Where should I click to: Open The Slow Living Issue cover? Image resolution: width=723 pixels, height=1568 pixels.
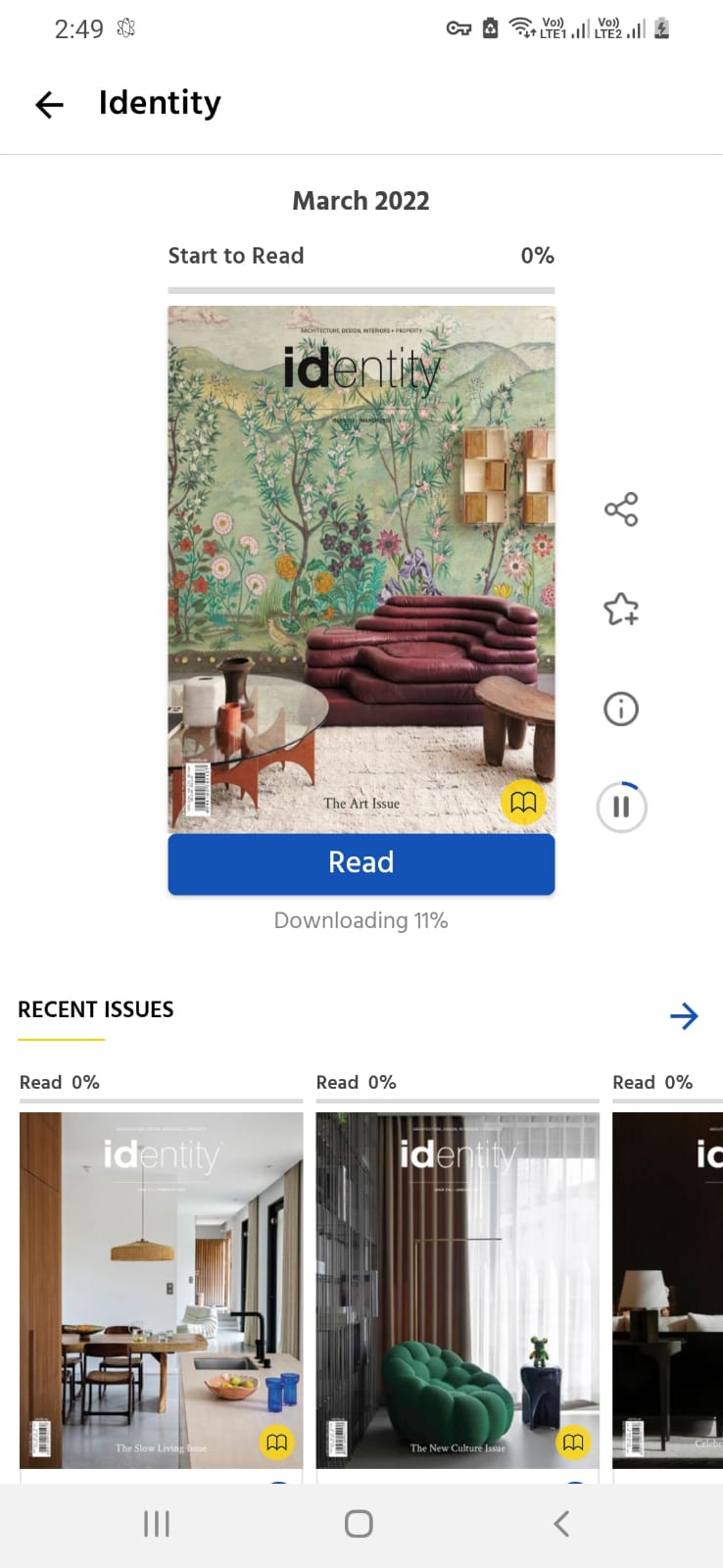click(x=161, y=1289)
